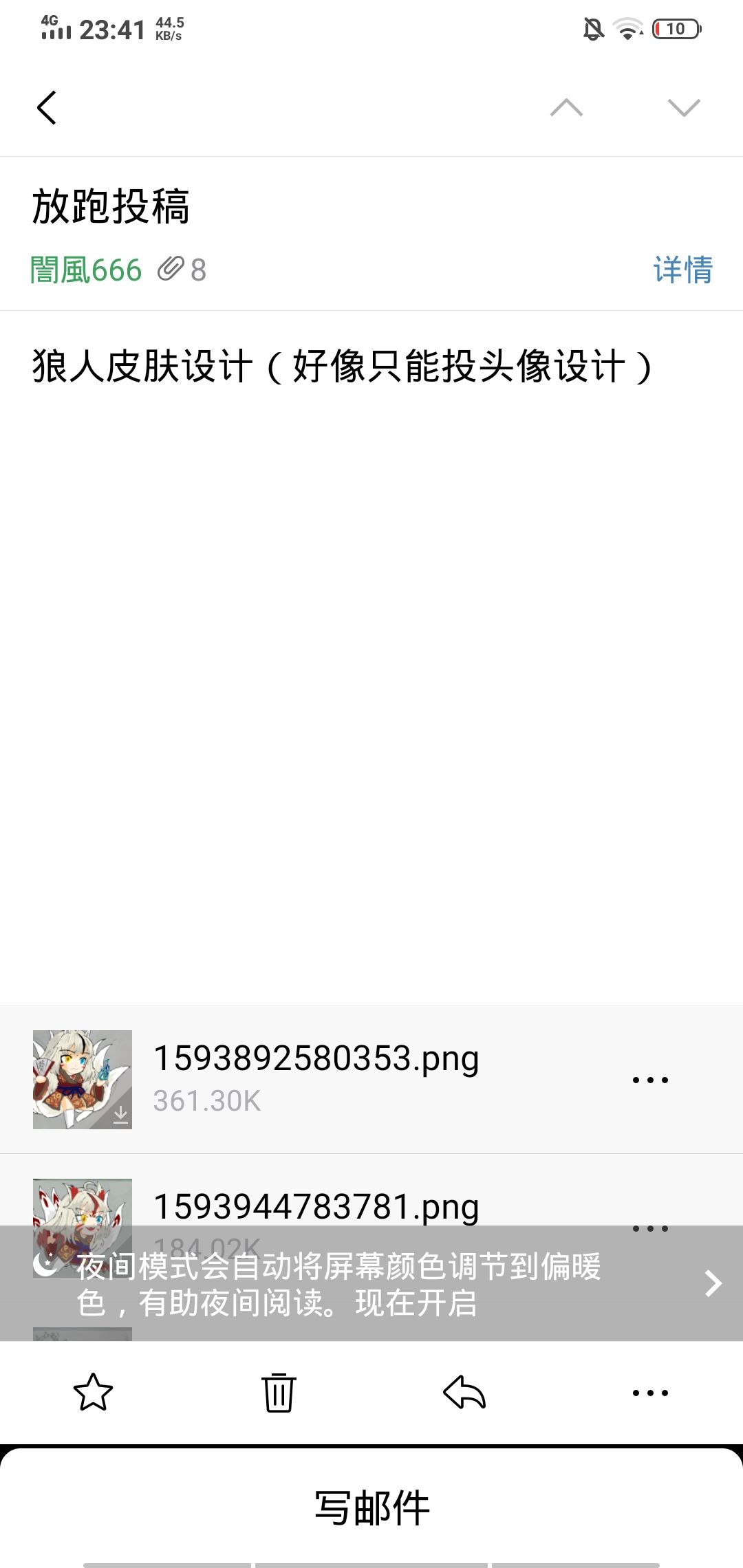Star this email
Screen dimensions: 743x1568
93,1393
